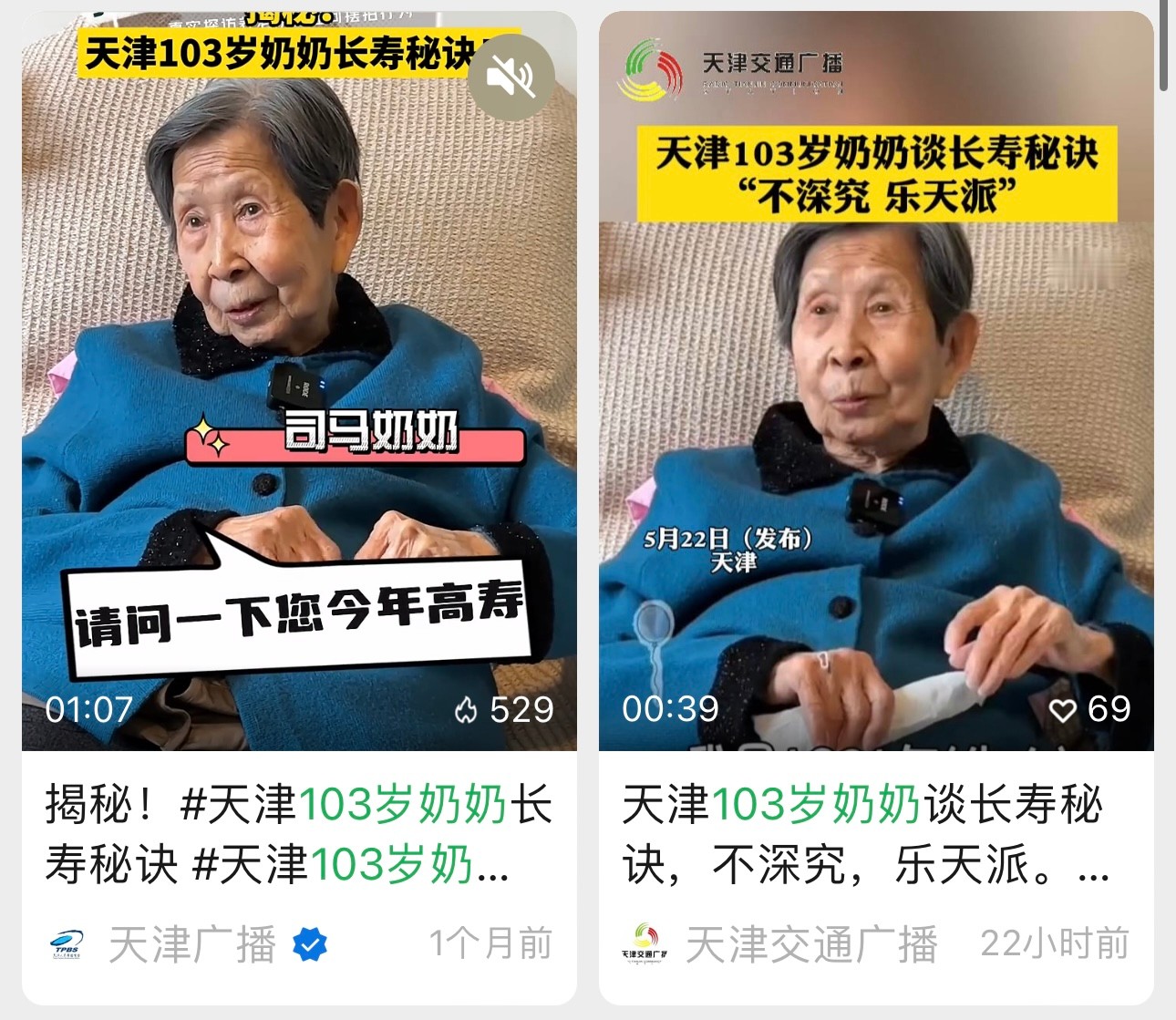Open the 天津广播 103岁奶奶 video
Screen dimensions: 1176x1020
299,383
